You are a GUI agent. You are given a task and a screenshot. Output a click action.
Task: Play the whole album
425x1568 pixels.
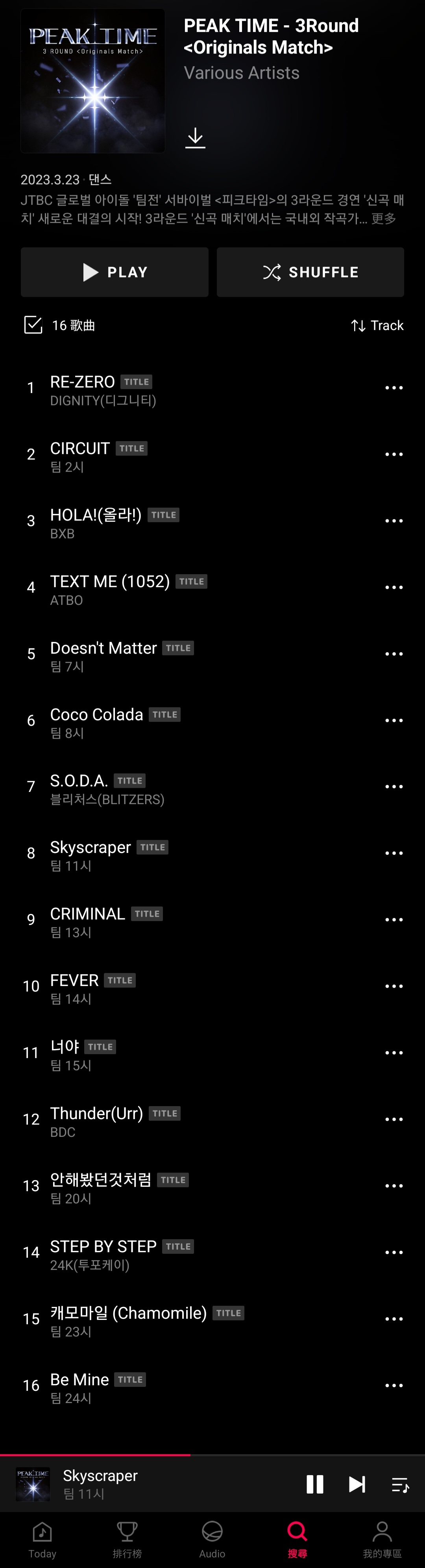click(x=114, y=272)
